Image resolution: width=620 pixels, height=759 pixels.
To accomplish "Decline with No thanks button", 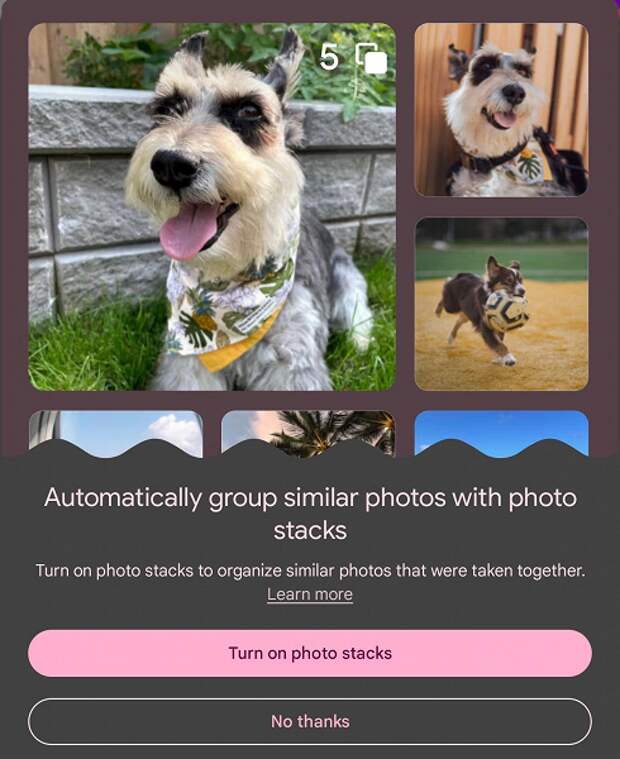I will click(x=310, y=721).
